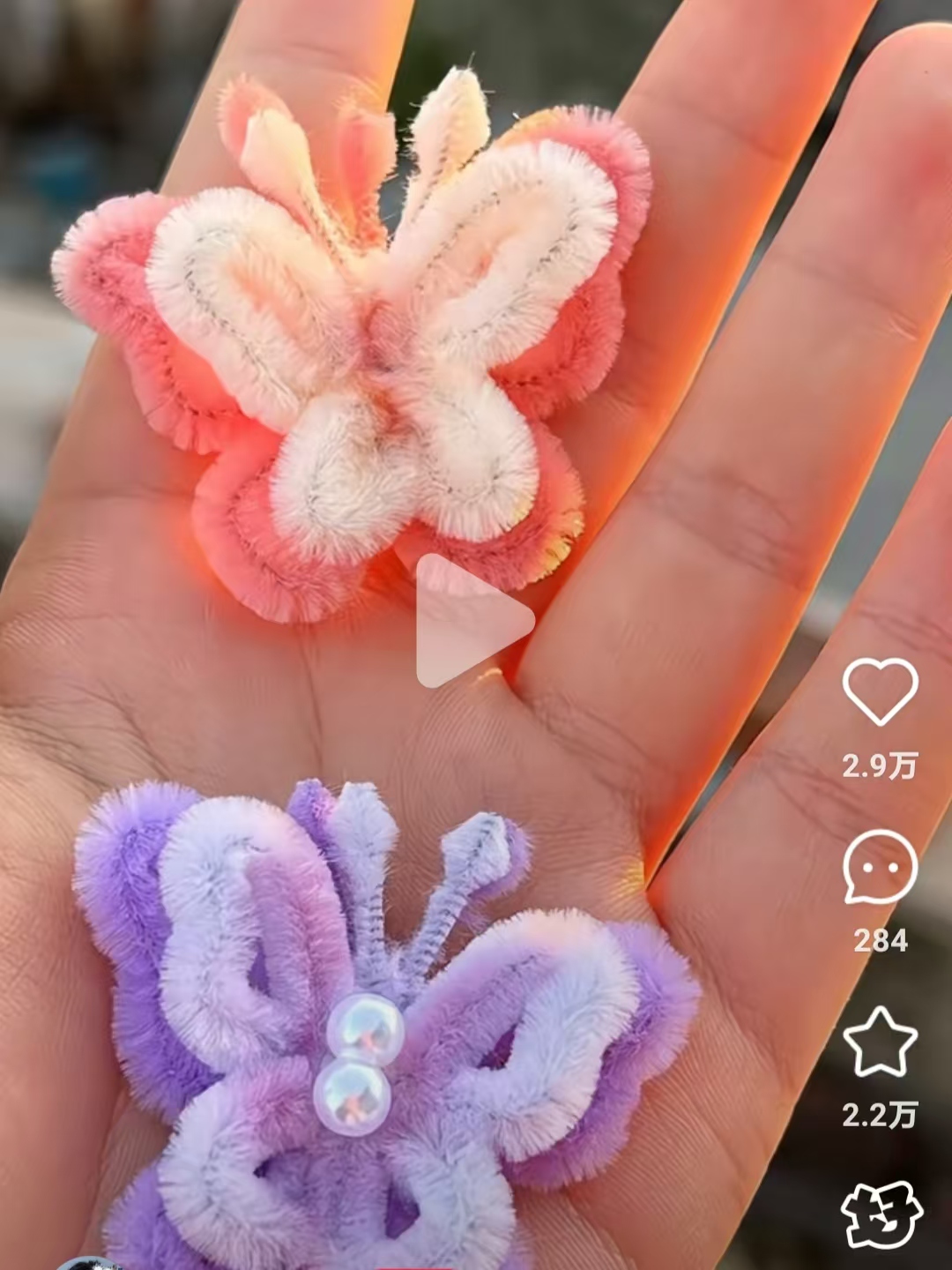Like the butterfly craft video
The height and width of the screenshot is (1270, 952).
pyautogui.click(x=880, y=691)
